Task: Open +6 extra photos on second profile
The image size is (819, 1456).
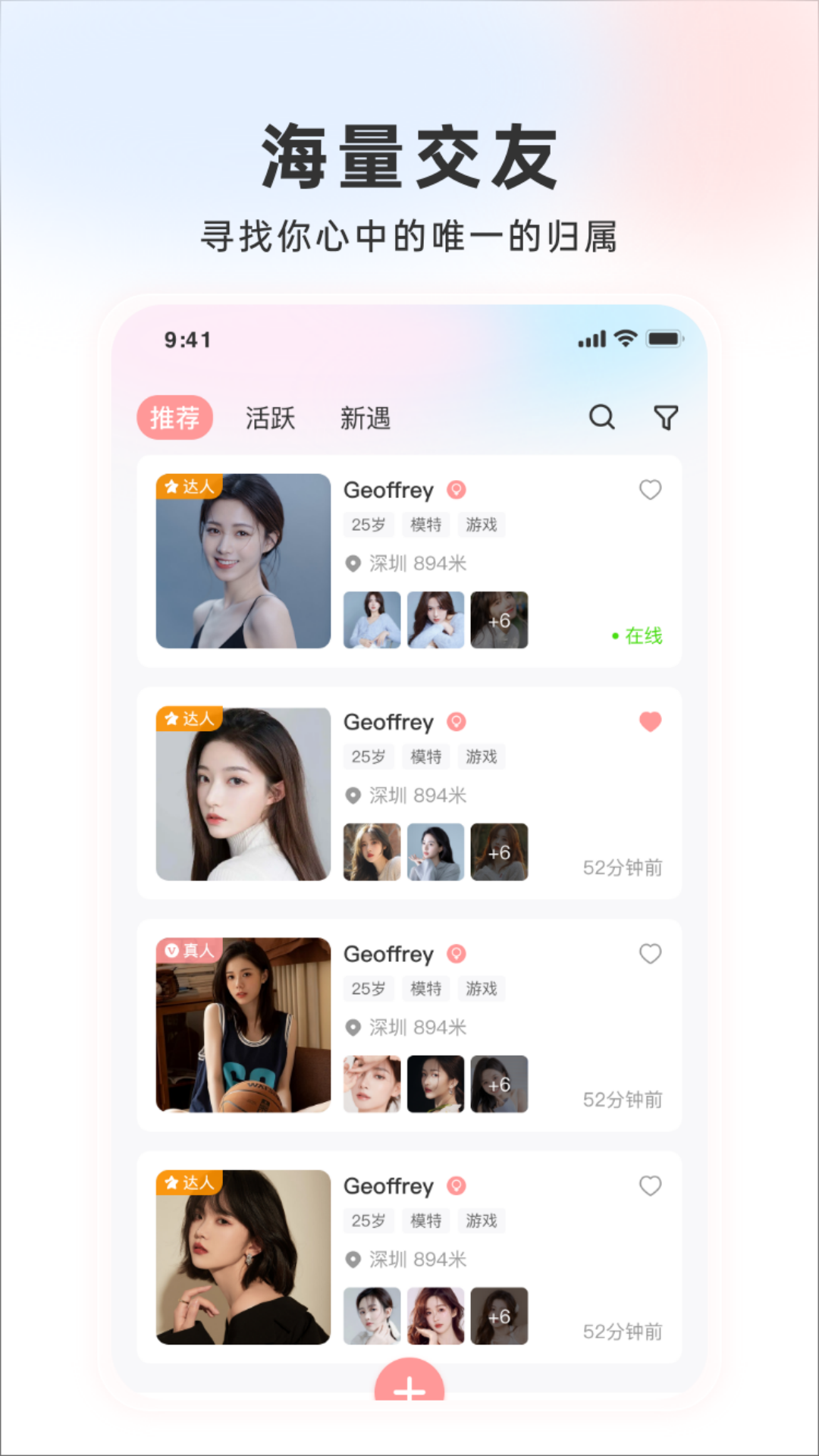Action: point(500,852)
